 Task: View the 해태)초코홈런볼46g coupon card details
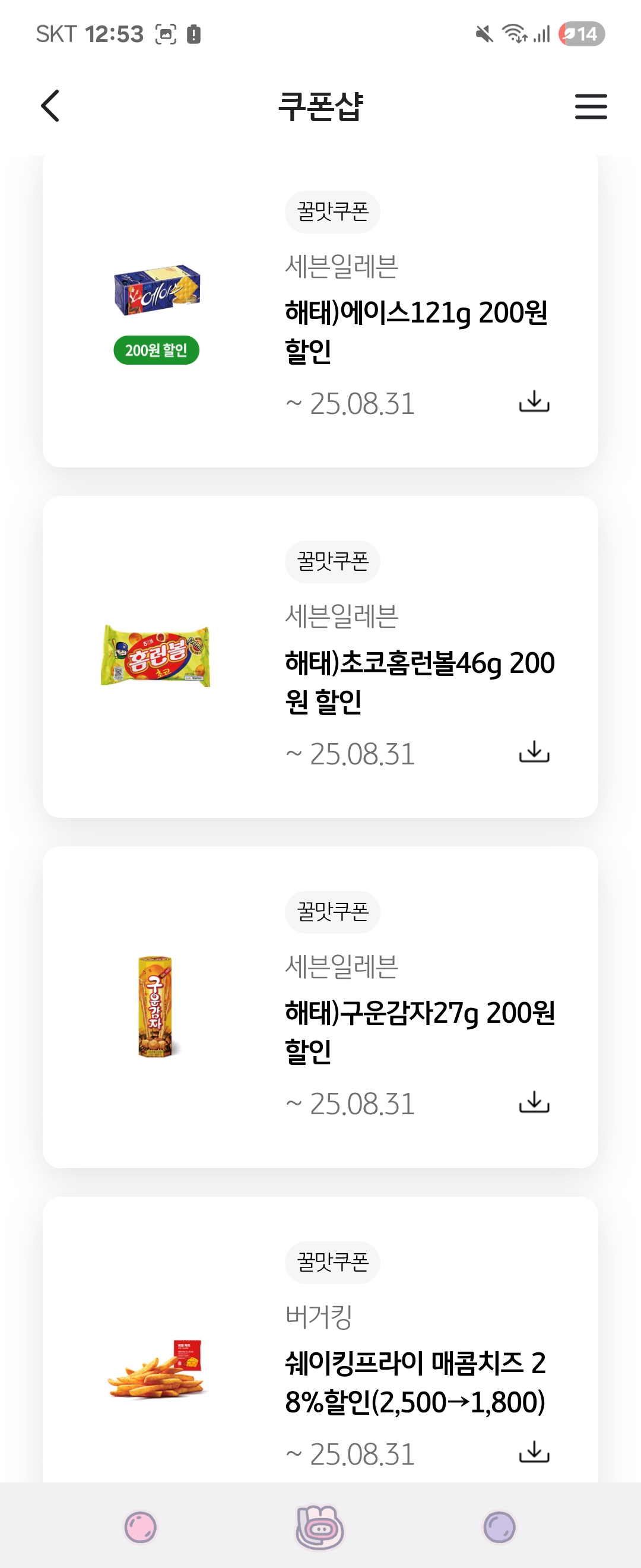[418, 682]
